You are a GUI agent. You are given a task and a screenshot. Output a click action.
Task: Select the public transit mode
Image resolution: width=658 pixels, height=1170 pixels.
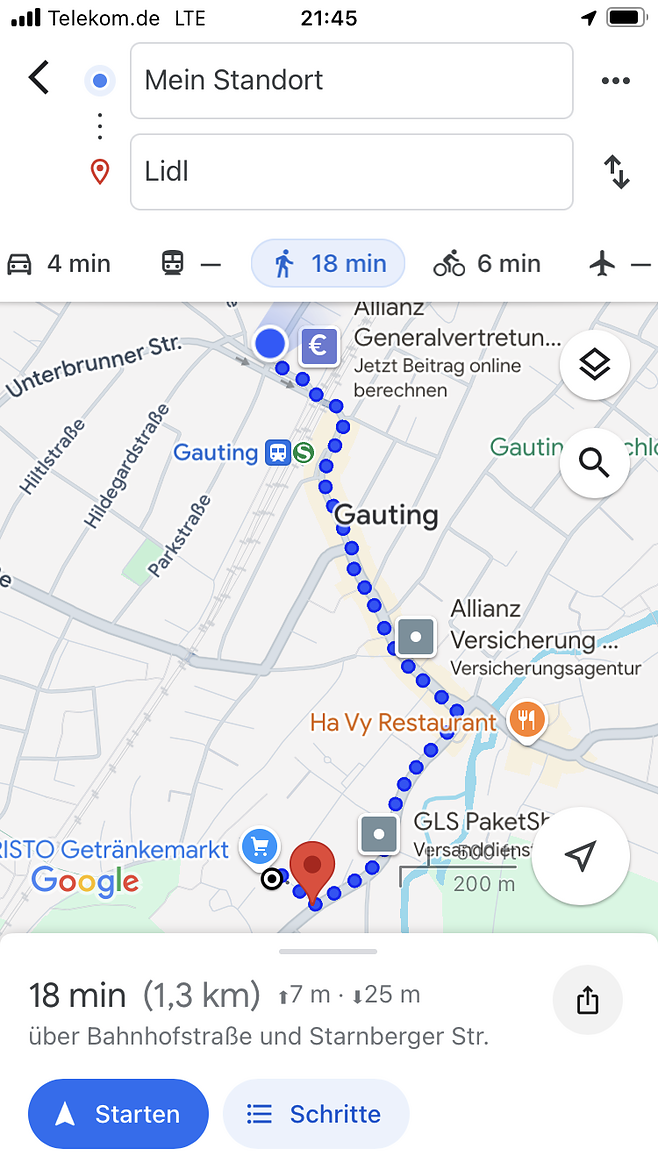[191, 263]
